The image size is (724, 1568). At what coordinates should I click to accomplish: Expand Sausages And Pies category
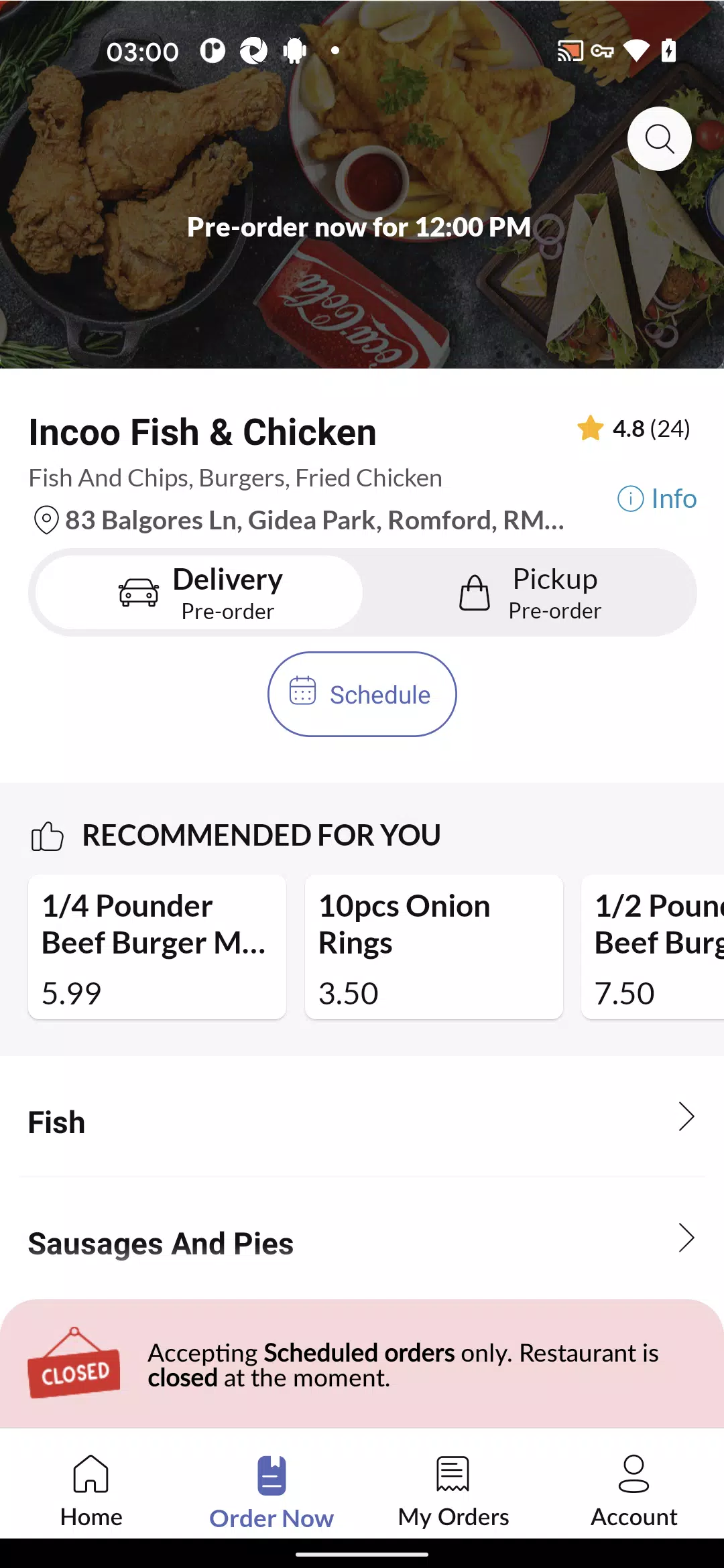coord(362,1239)
